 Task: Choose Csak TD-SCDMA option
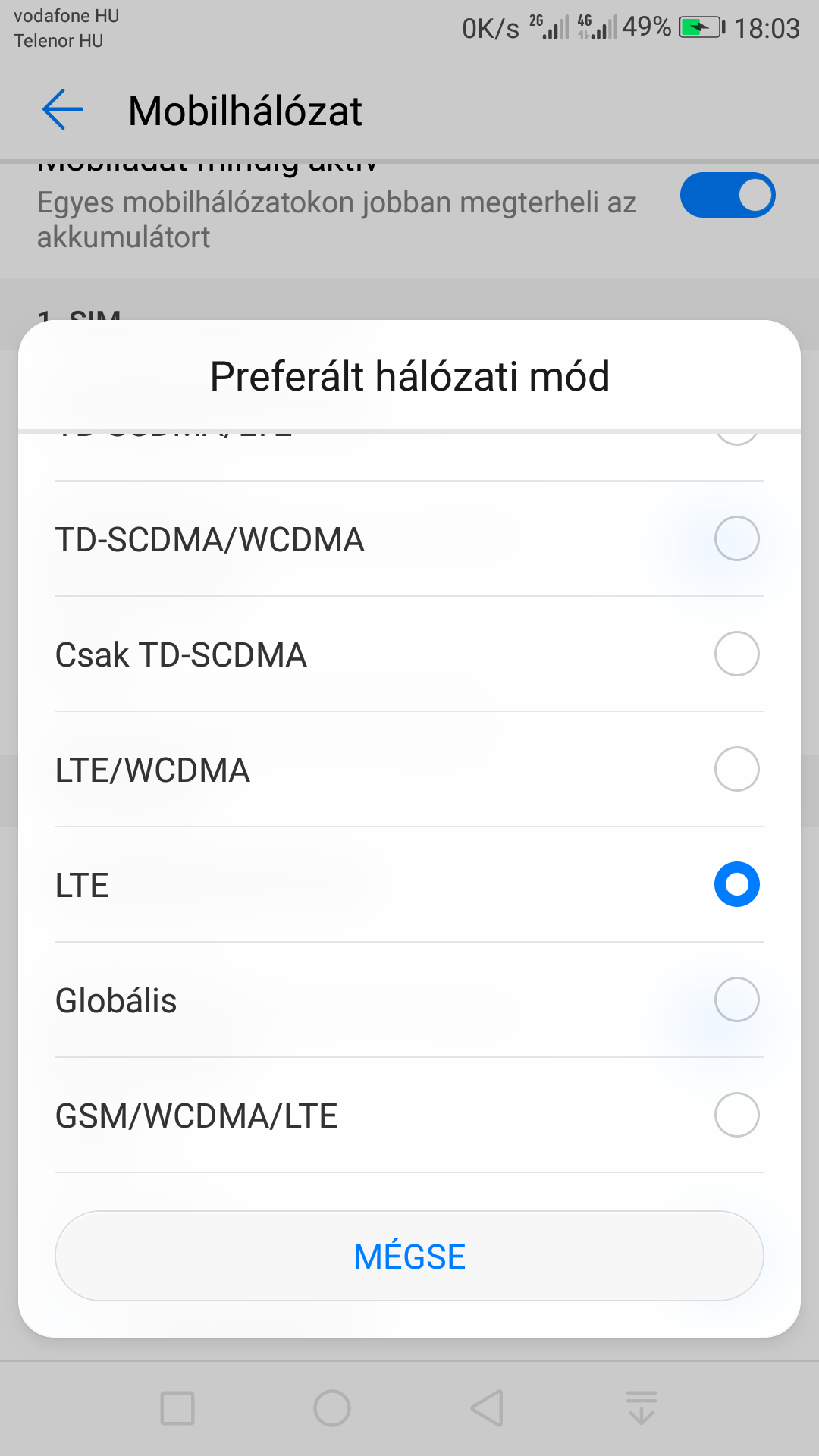point(409,654)
